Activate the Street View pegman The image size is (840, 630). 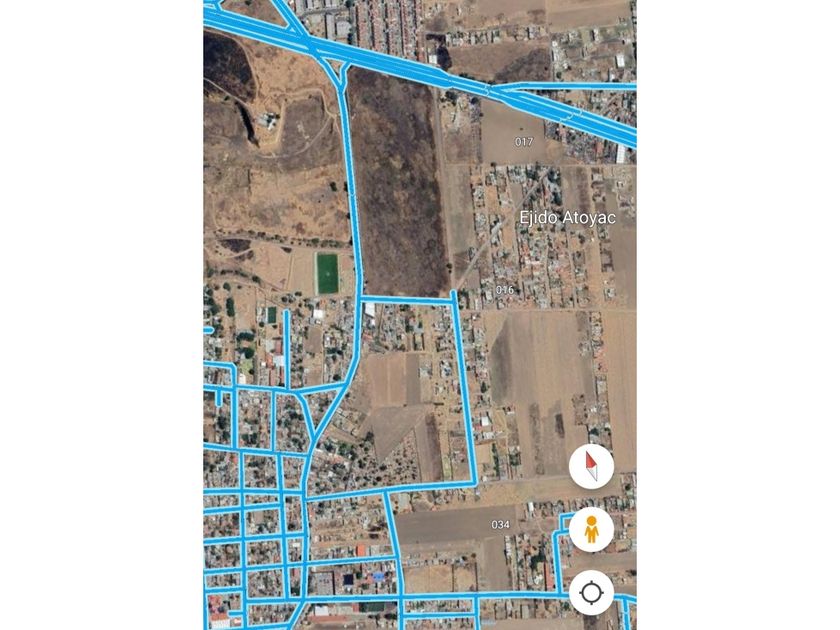pyautogui.click(x=591, y=529)
